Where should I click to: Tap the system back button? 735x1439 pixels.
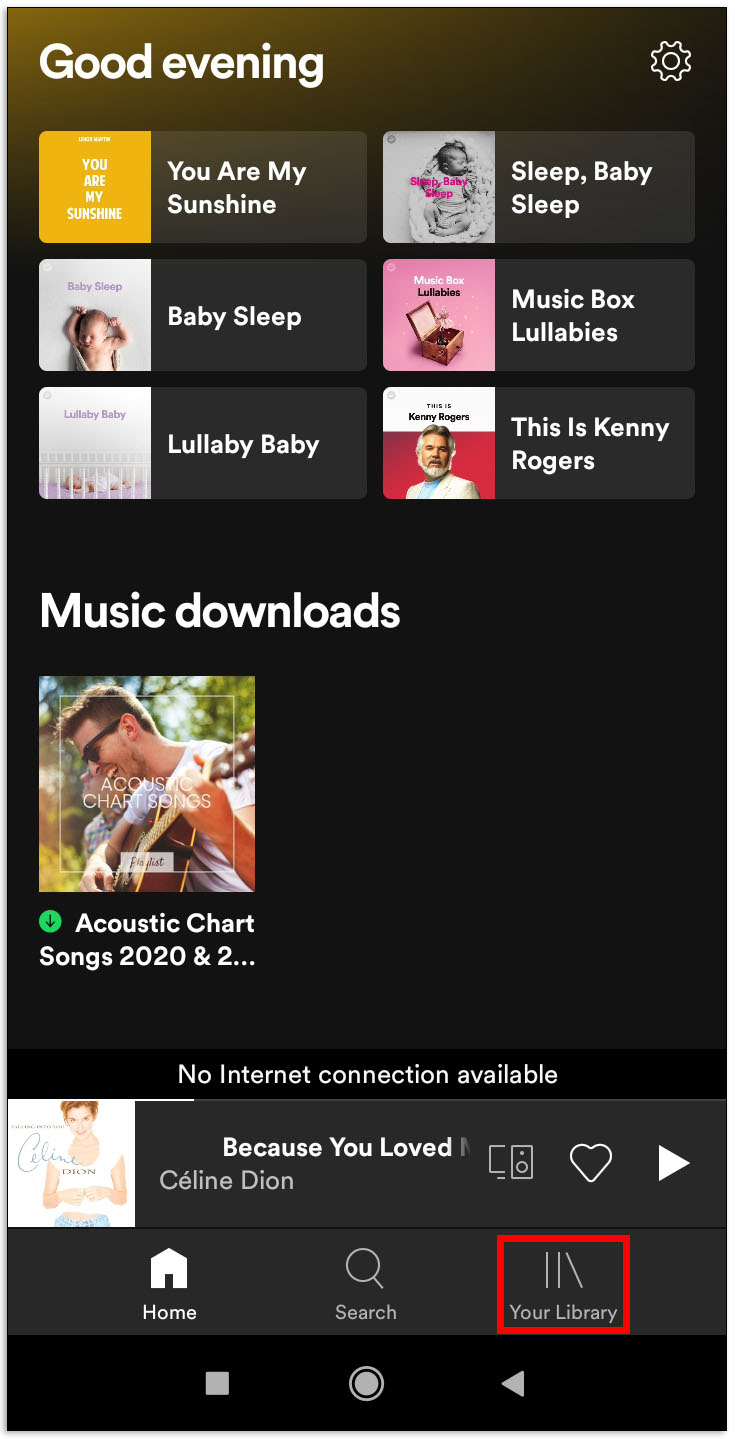[513, 1383]
